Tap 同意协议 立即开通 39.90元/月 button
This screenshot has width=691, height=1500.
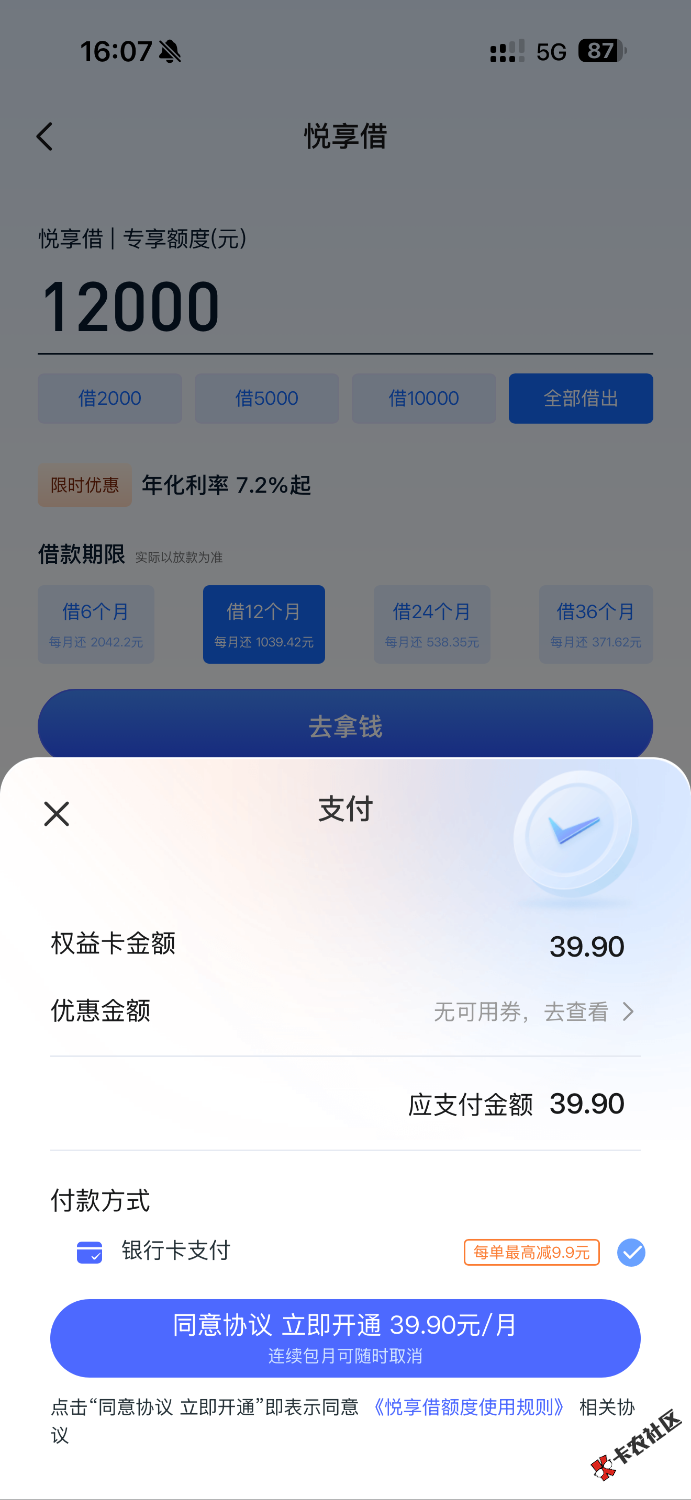(x=345, y=1338)
